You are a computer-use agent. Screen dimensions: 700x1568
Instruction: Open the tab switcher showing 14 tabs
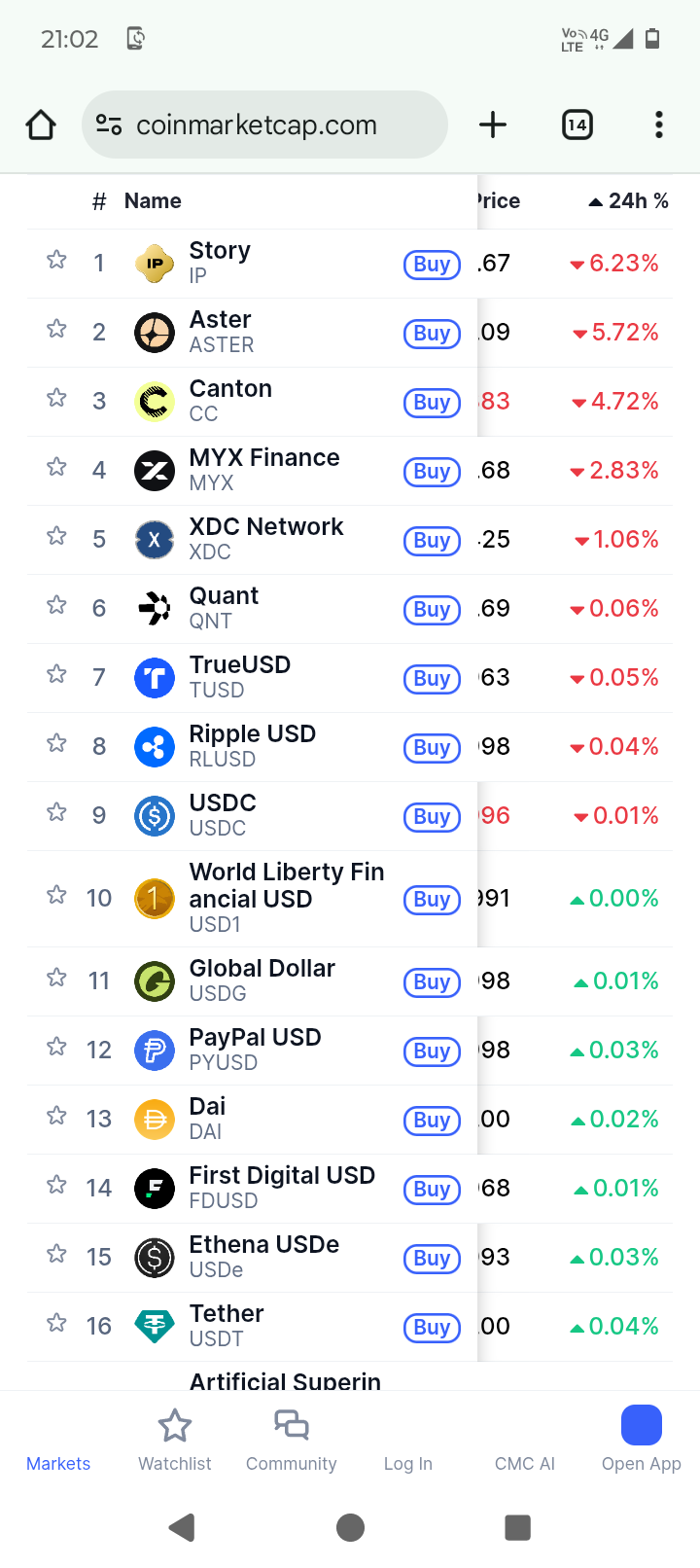click(x=577, y=125)
